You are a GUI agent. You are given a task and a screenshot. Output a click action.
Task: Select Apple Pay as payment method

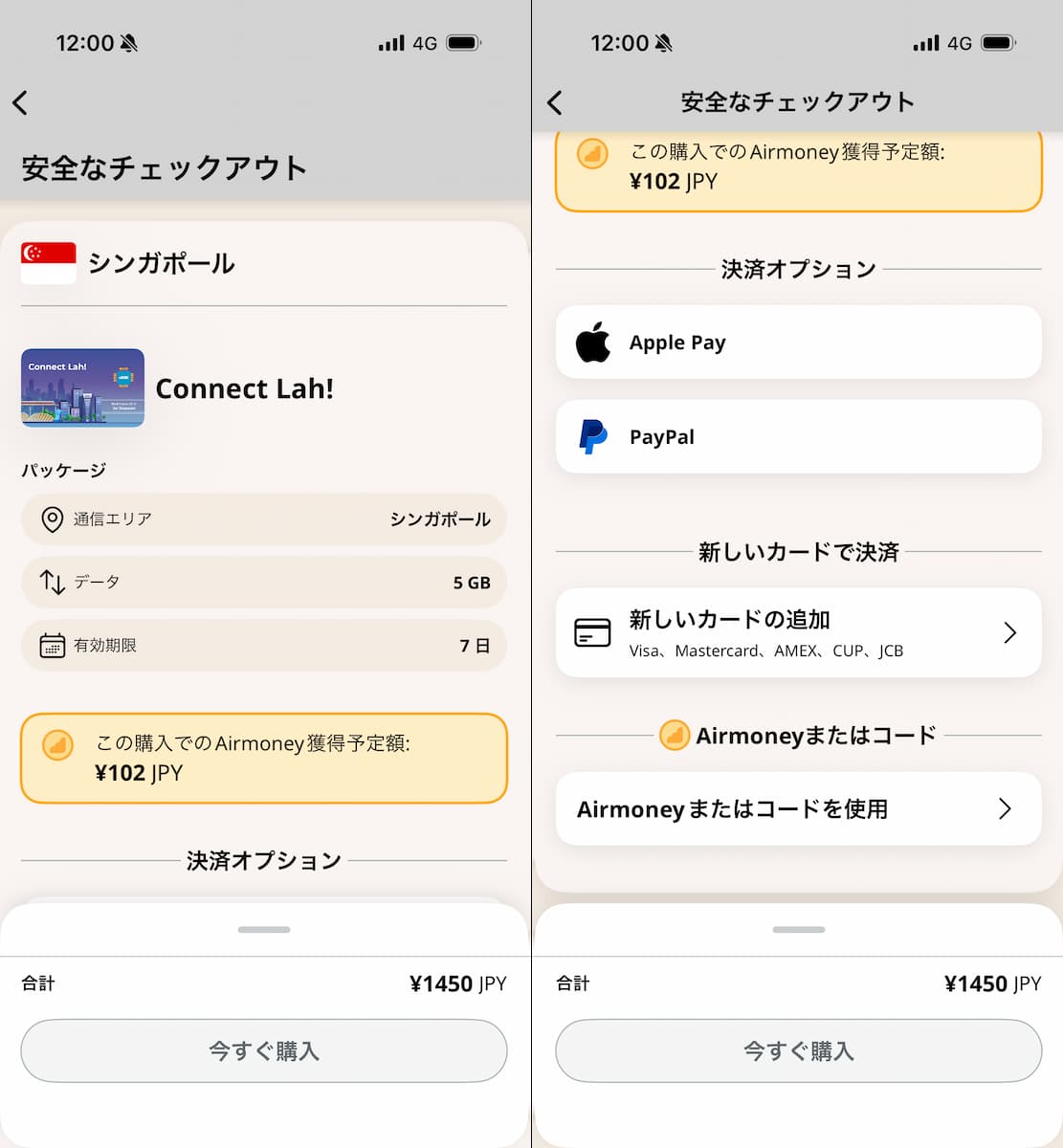(x=798, y=342)
